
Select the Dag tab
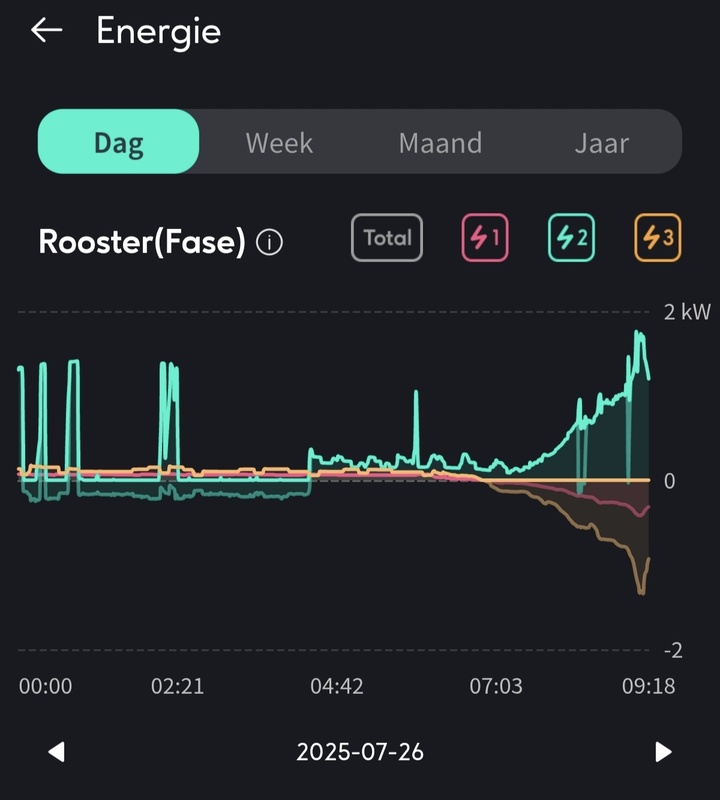pyautogui.click(x=119, y=142)
